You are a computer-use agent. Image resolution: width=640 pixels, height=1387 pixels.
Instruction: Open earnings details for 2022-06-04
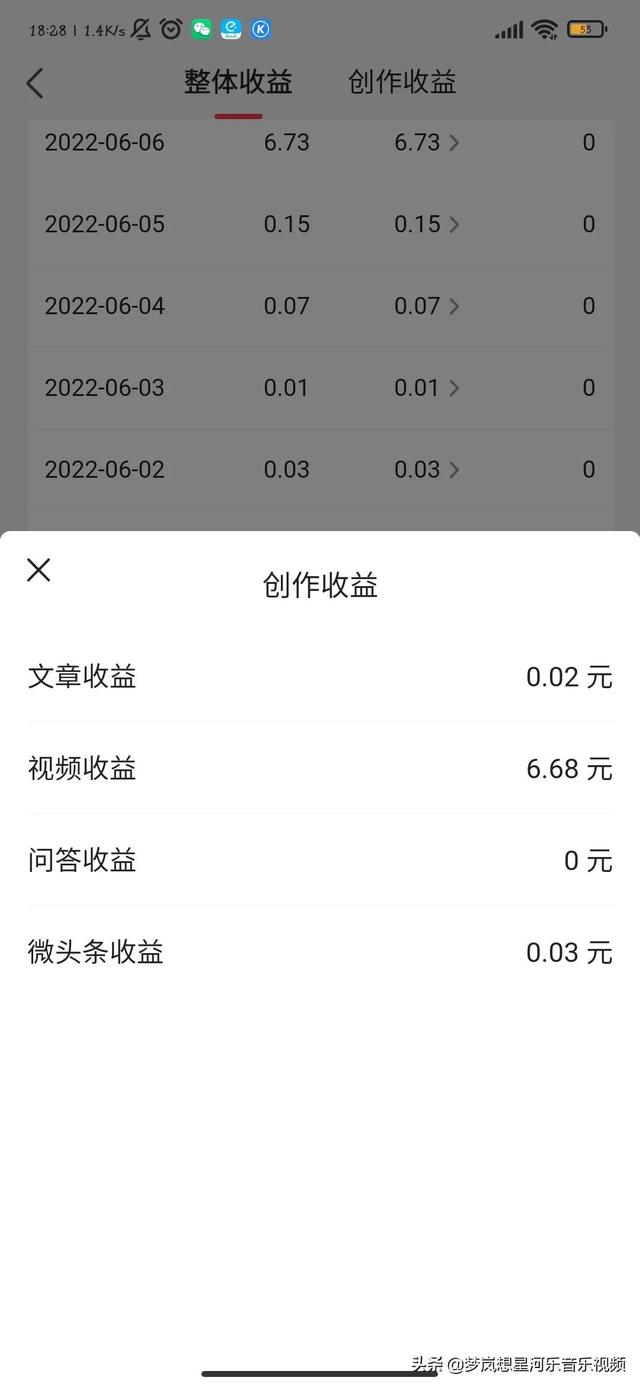point(427,306)
